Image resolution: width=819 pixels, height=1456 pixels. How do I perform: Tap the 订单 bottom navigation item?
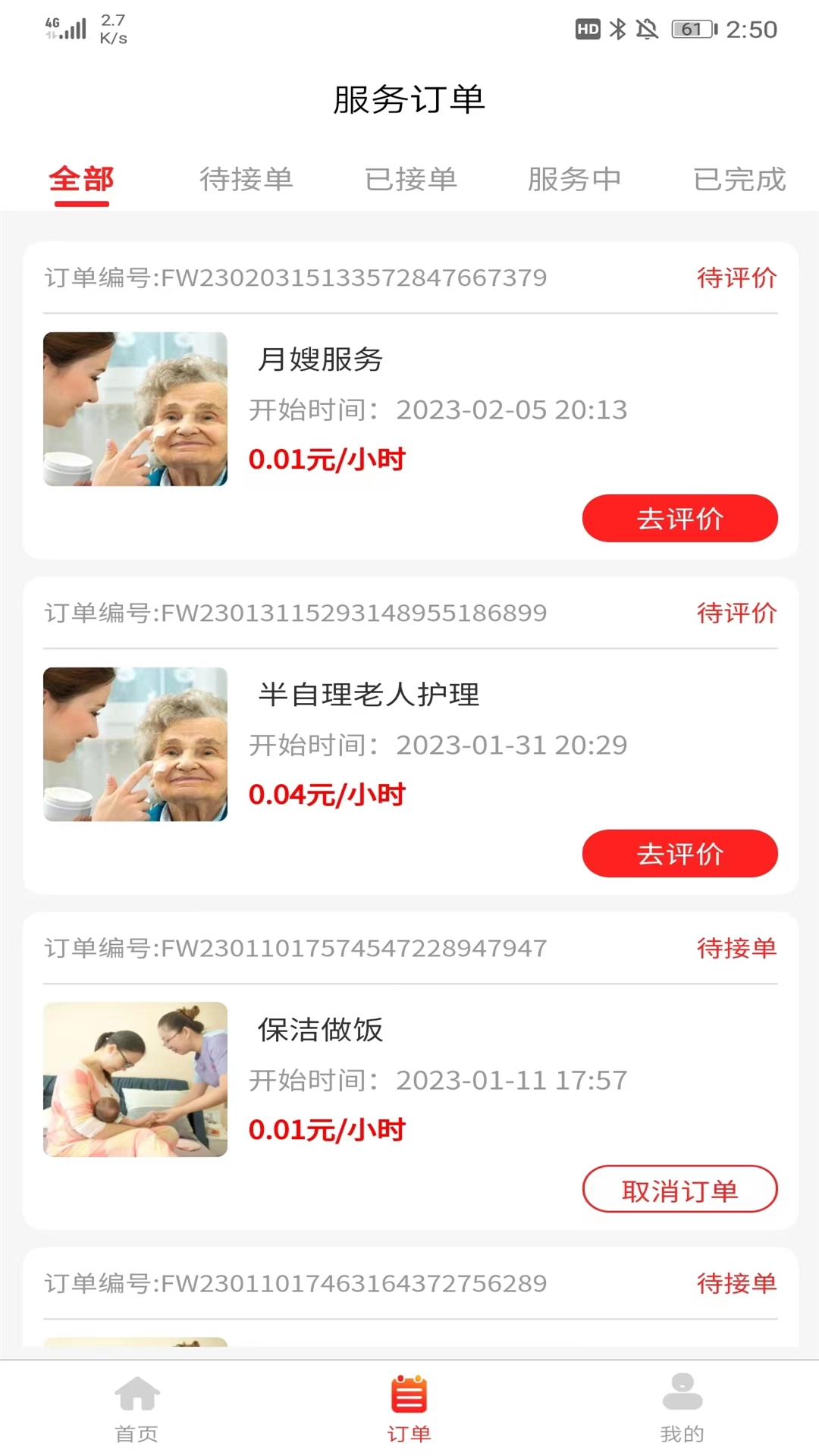pyautogui.click(x=409, y=1409)
